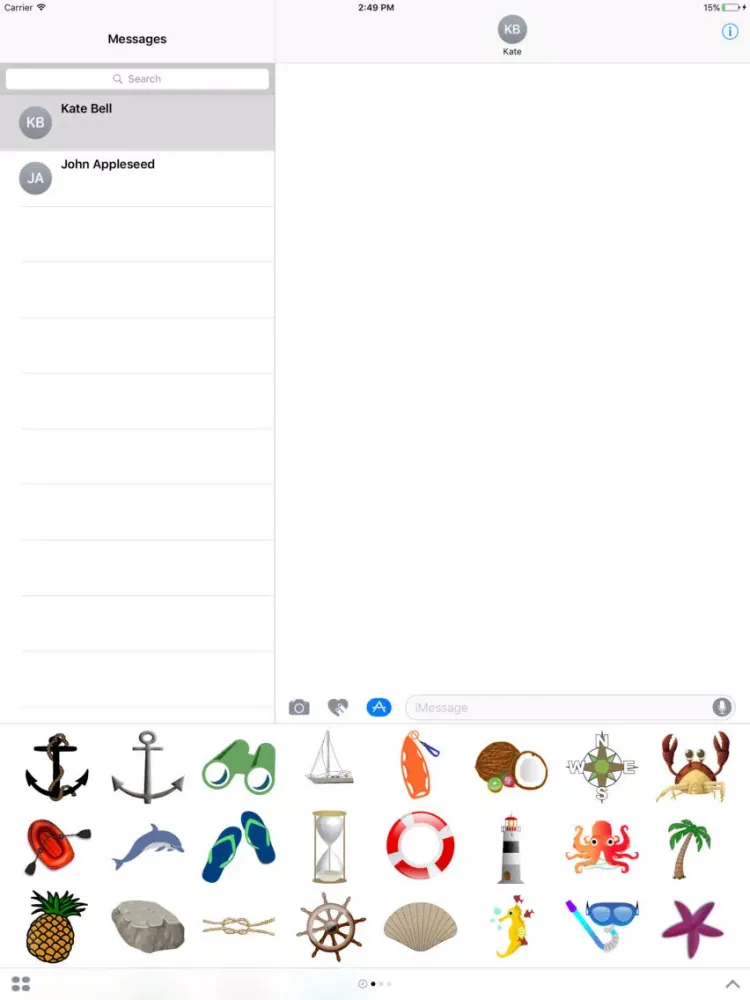Viewport: 750px width, 1000px height.
Task: Expand the sticker panel with the chevron
Action: coord(731,984)
